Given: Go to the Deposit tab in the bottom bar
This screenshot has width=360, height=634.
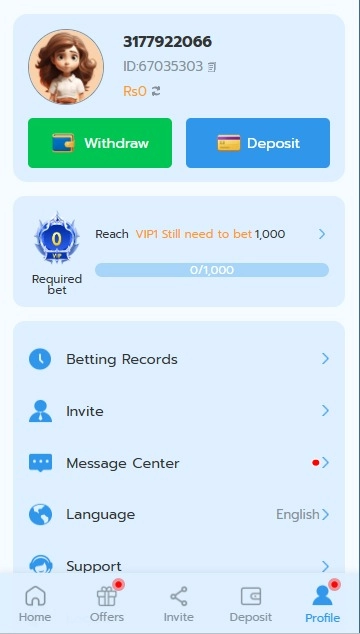Looking at the screenshot, I should pos(251,604).
